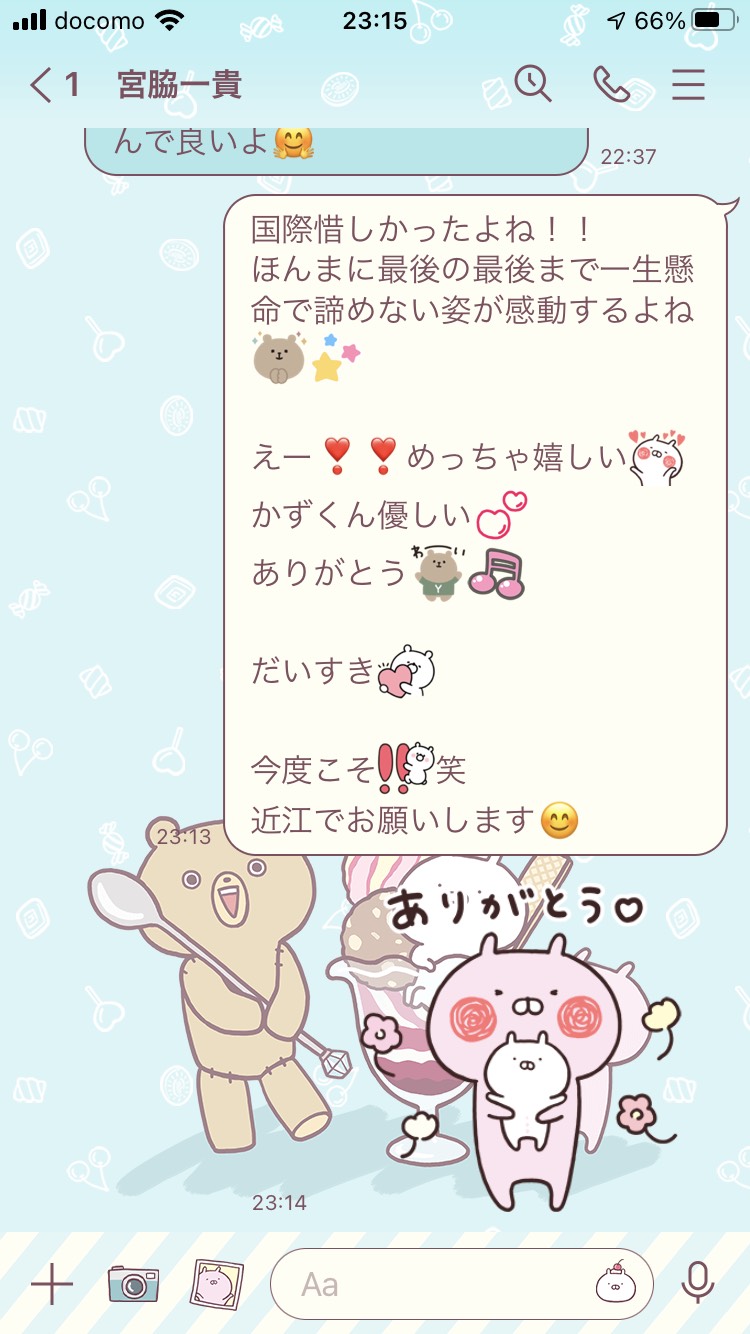This screenshot has width=750, height=1334.
Task: Go back to the chat list
Action: [53, 86]
